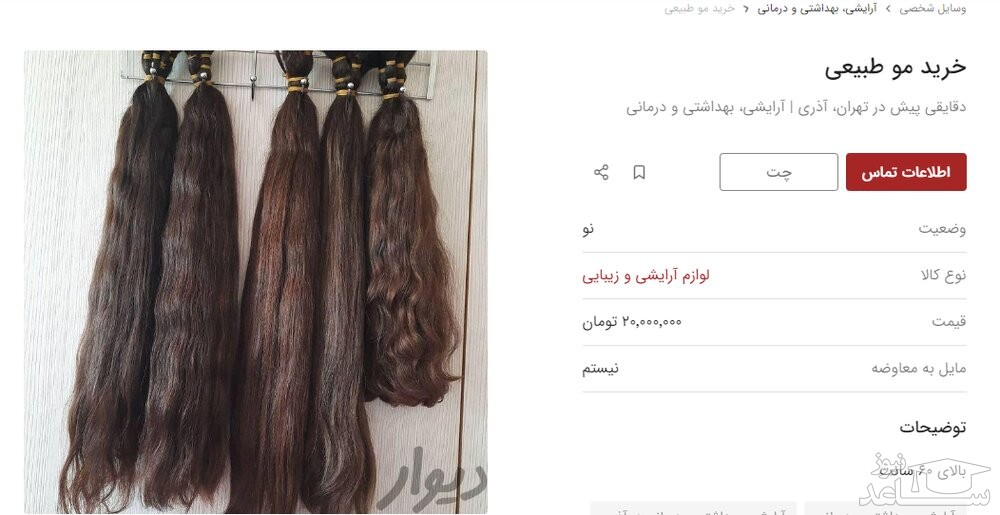Open chat with the seller via چت

(778, 172)
